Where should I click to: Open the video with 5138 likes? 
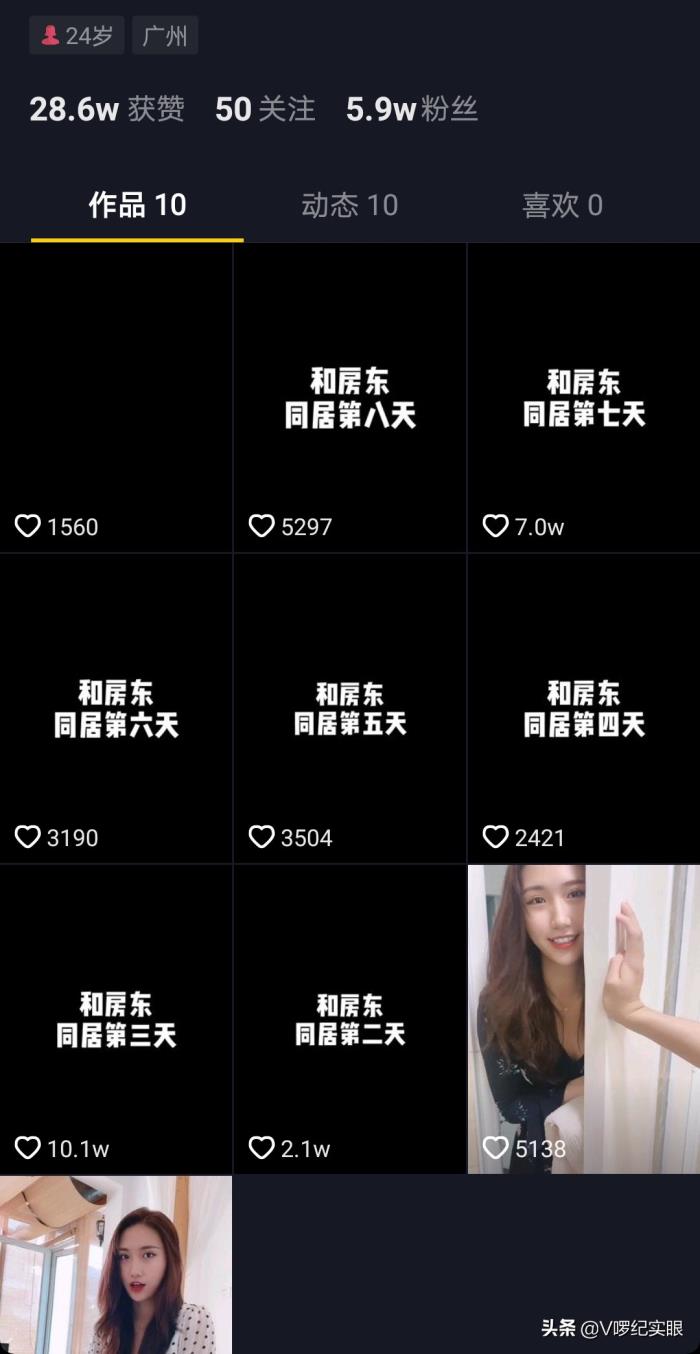tap(583, 1019)
